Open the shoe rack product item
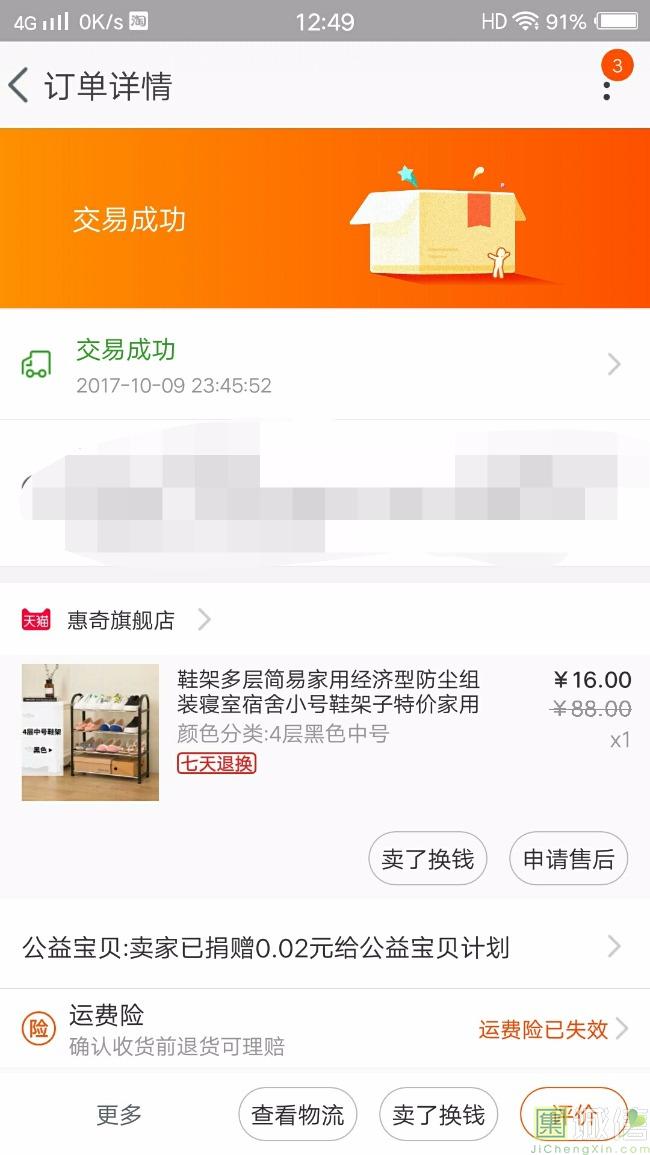Viewport: 650px width, 1155px height. pyautogui.click(x=325, y=730)
